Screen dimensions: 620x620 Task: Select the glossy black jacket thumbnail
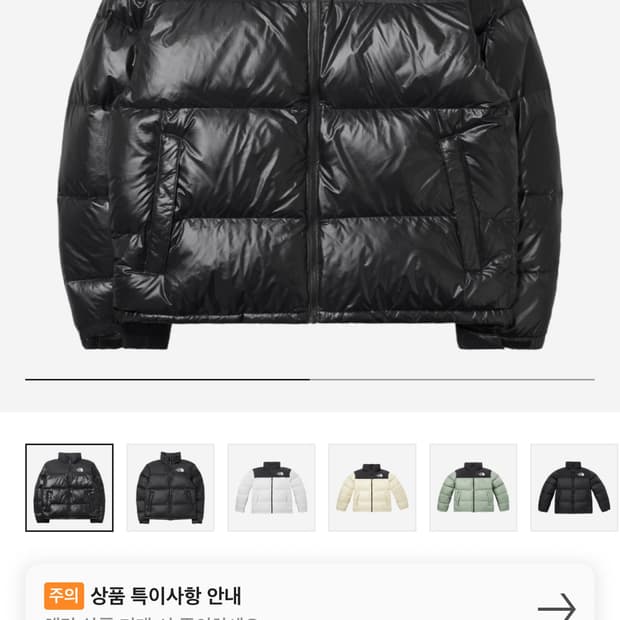[69, 488]
